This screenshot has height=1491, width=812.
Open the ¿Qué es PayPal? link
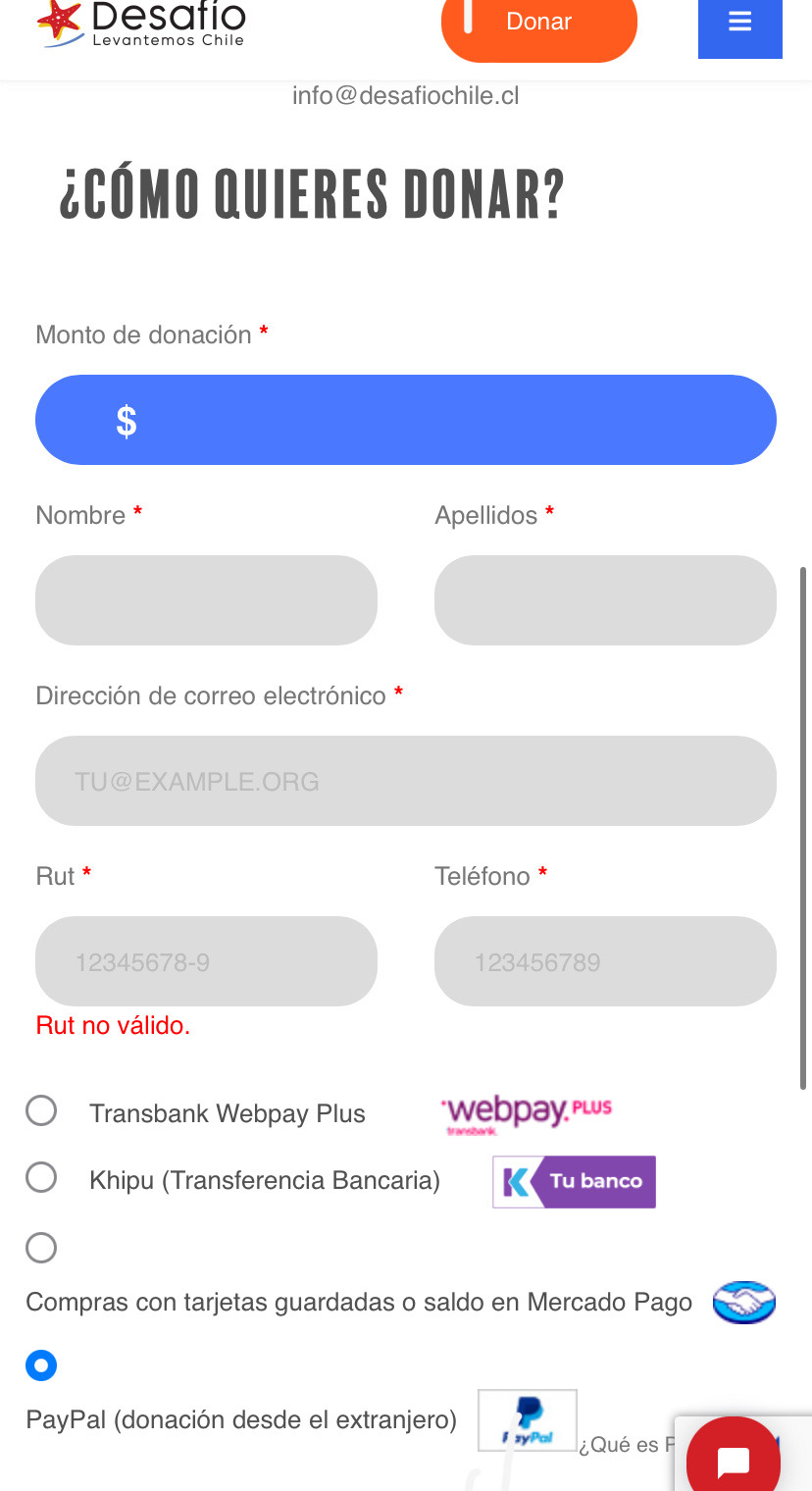pos(625,1445)
